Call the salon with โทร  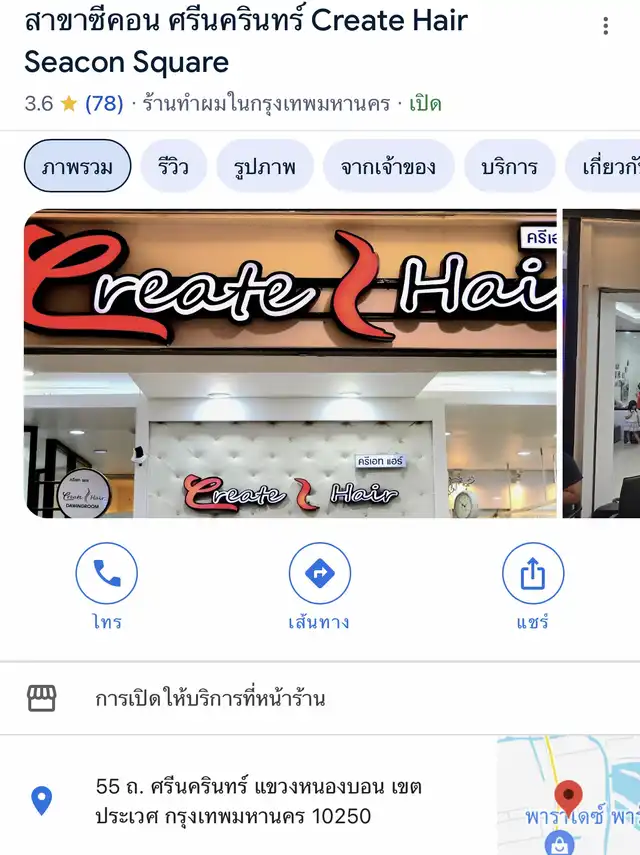[x=106, y=586]
